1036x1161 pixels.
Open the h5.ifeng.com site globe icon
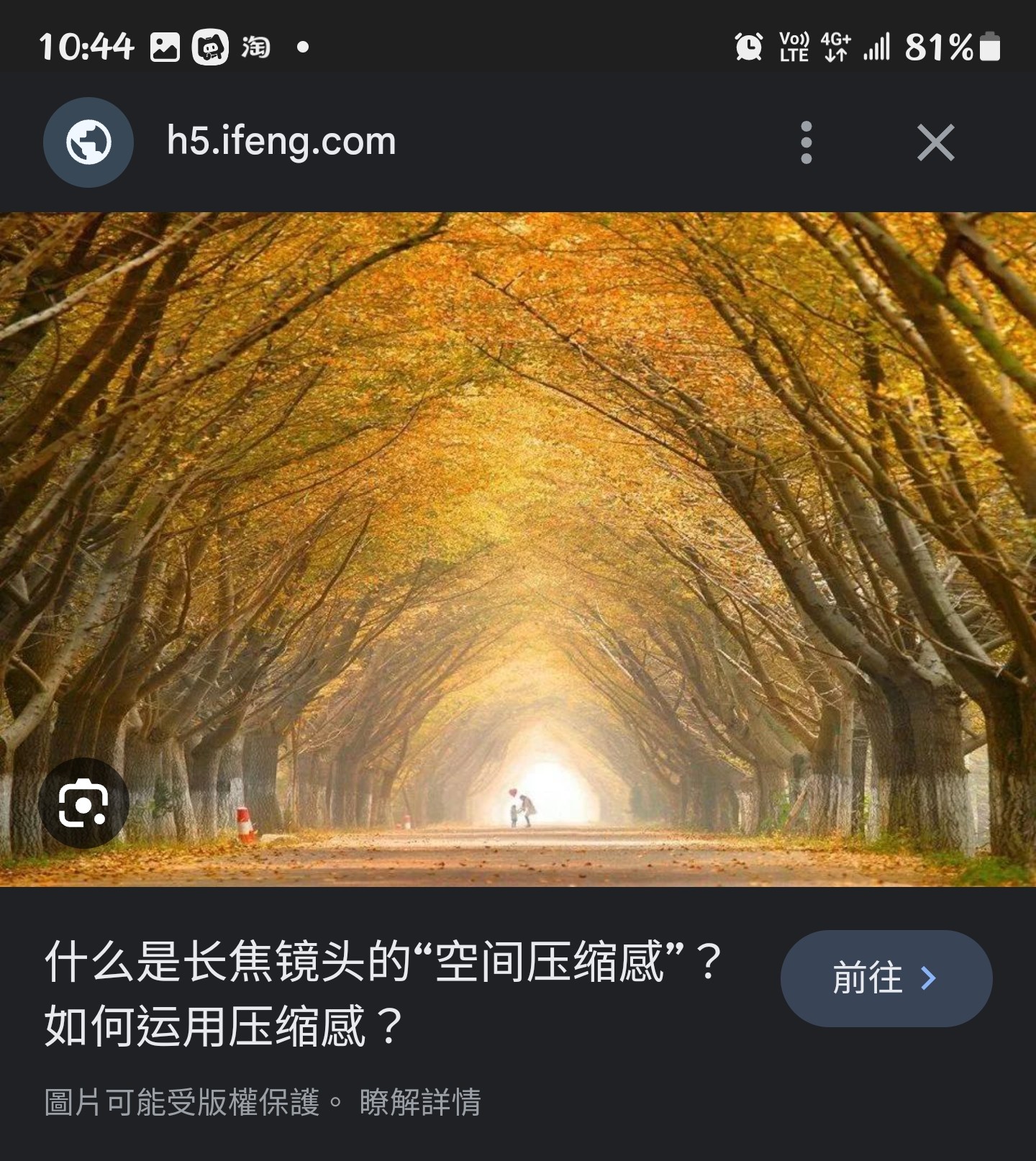88,142
